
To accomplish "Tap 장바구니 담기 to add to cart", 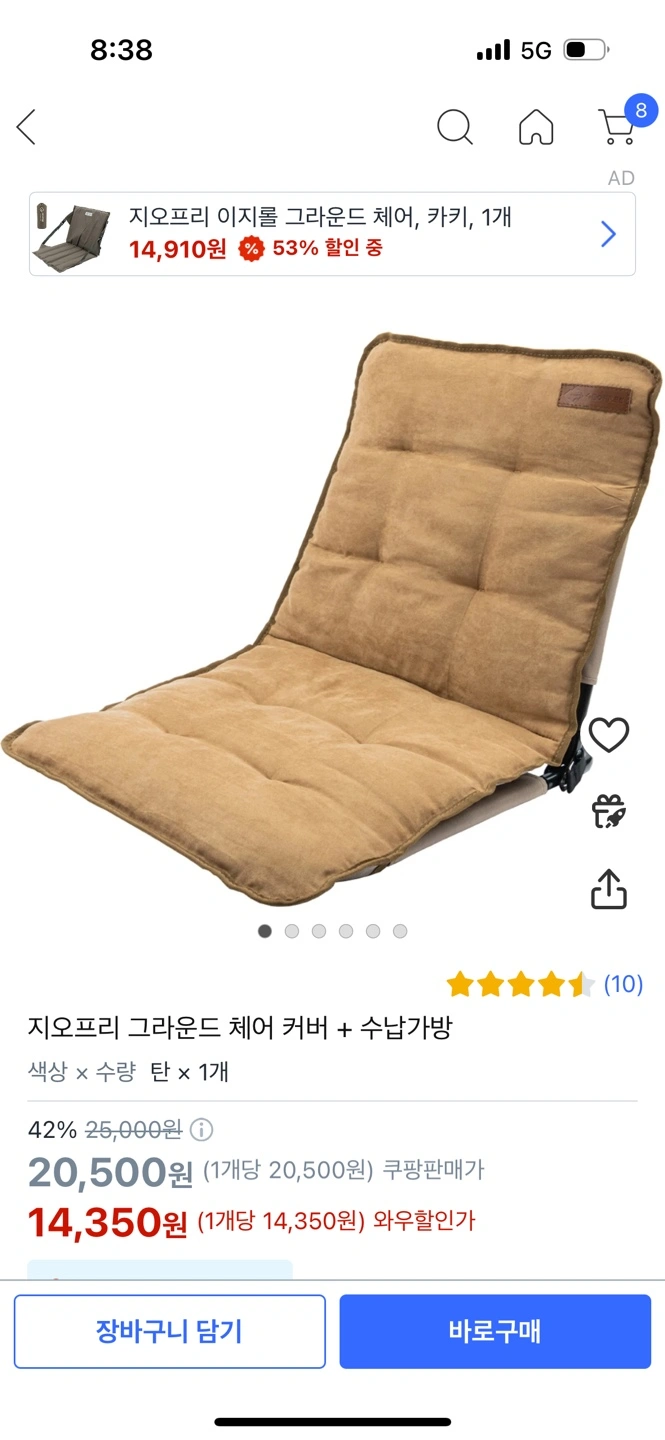I will [x=170, y=1331].
